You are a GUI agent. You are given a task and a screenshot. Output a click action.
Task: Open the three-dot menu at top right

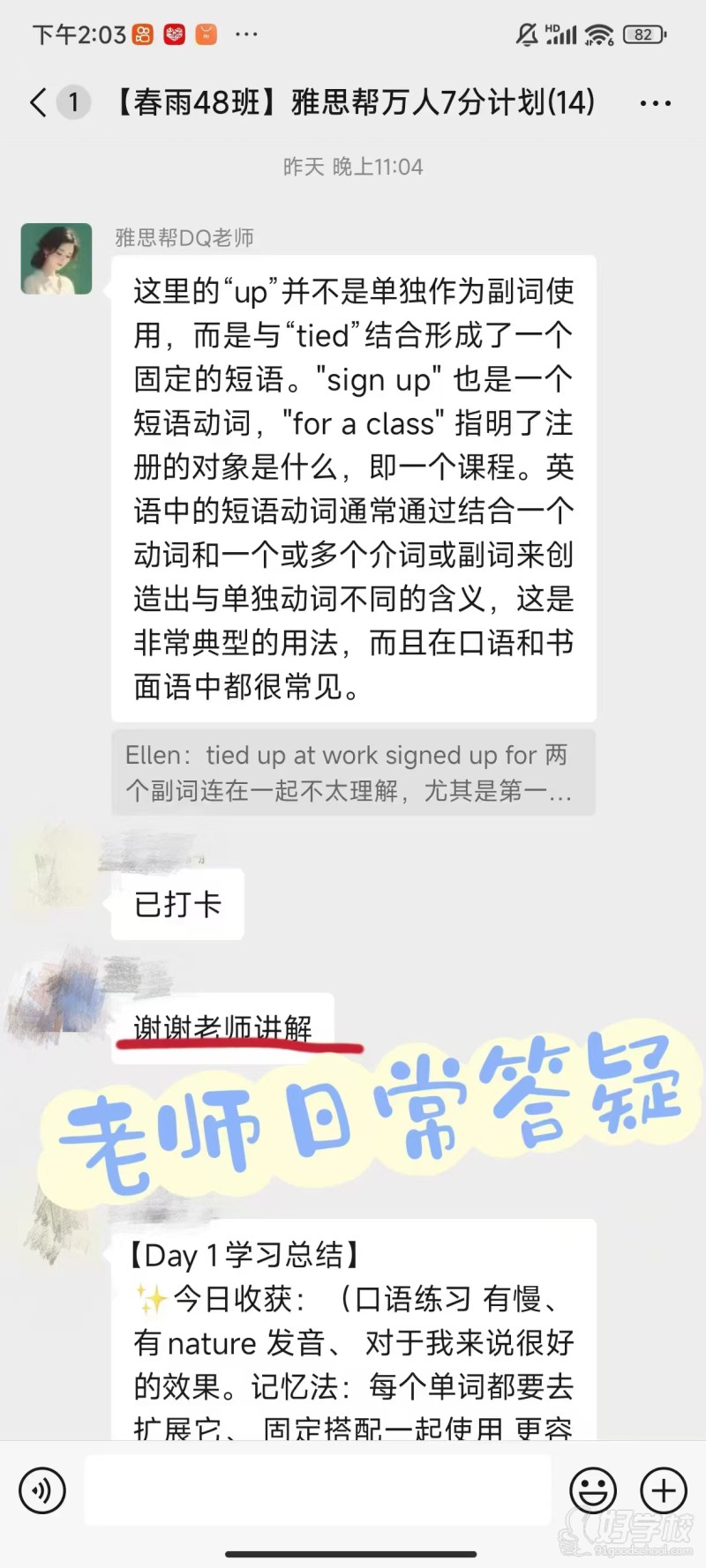654,102
